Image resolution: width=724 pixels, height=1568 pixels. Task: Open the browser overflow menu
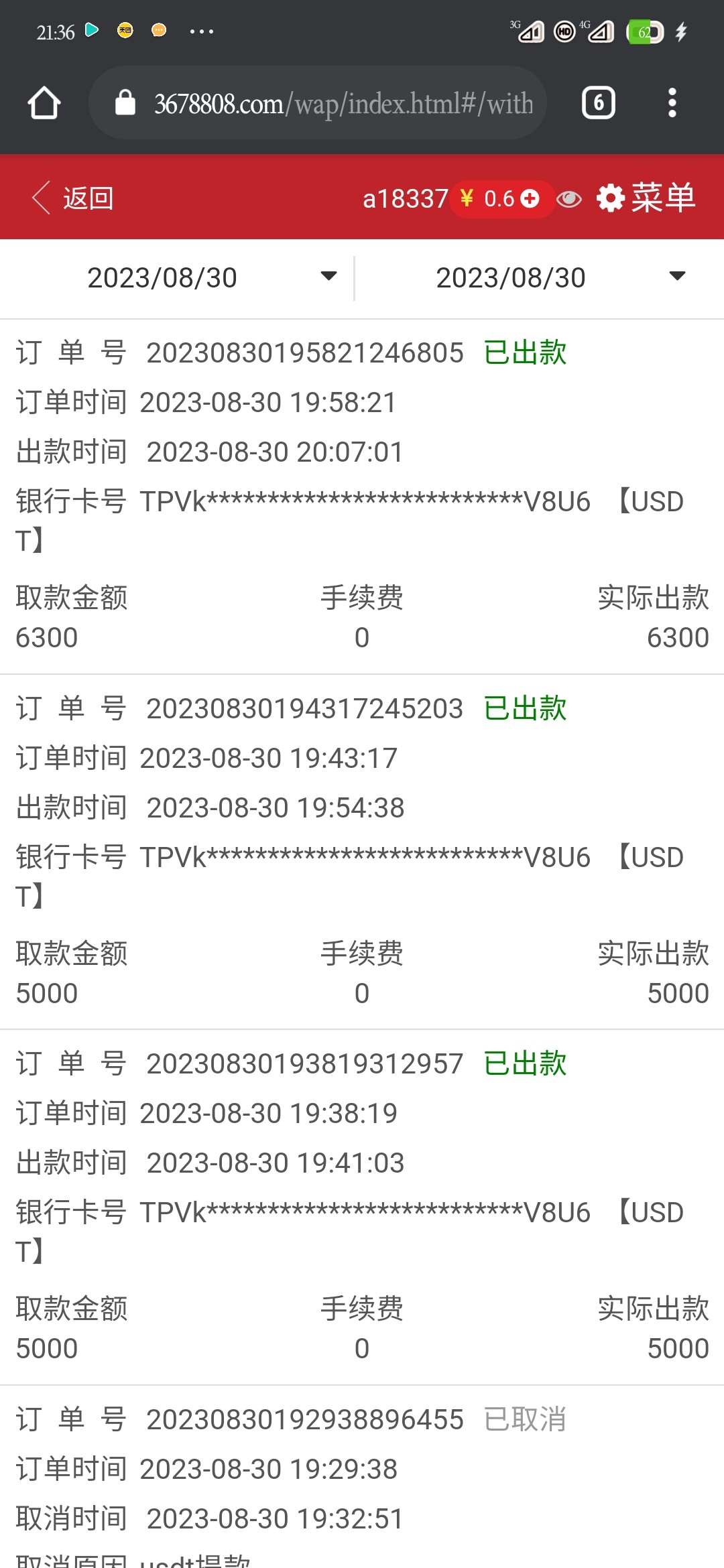672,103
